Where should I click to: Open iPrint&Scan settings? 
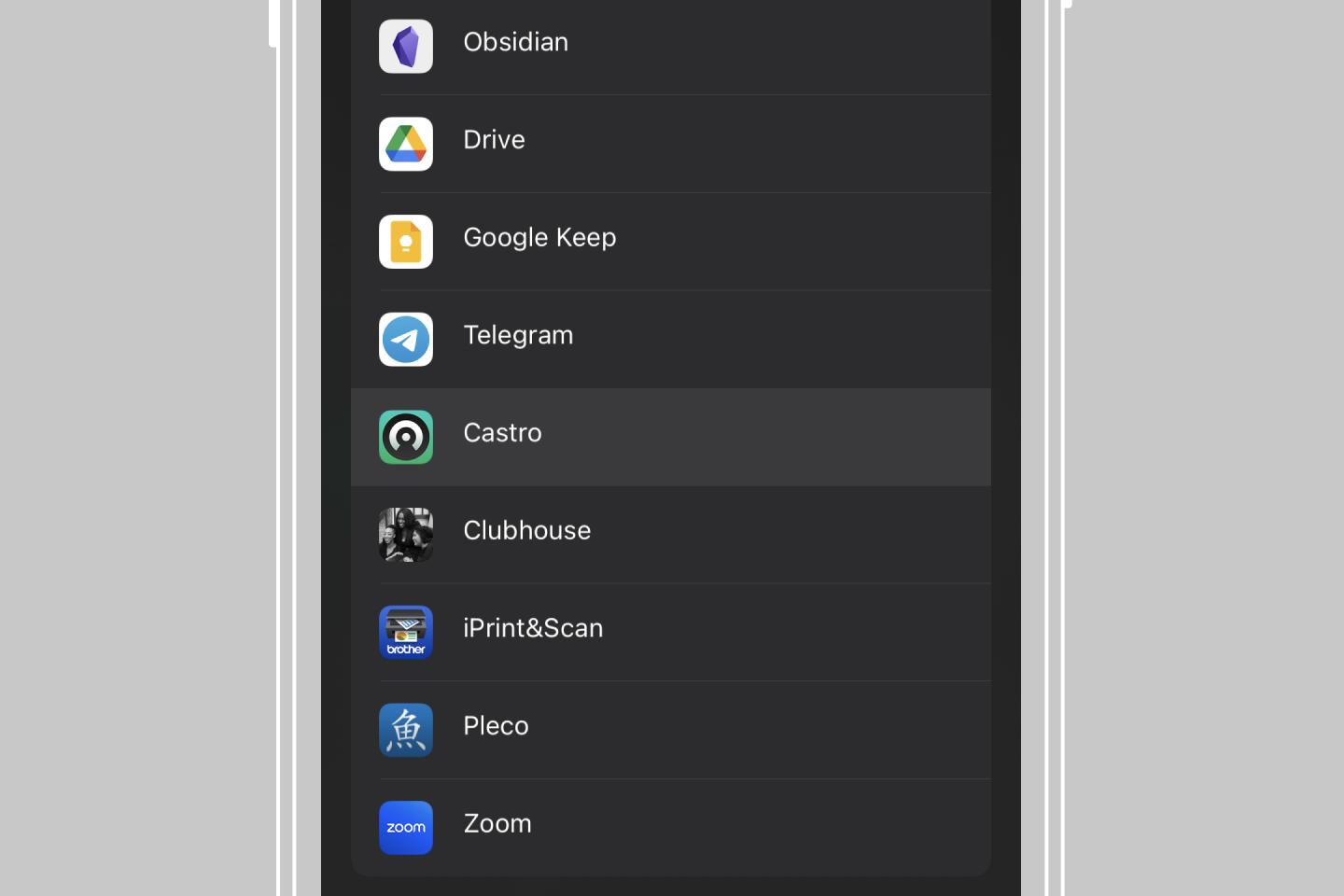[x=670, y=631]
